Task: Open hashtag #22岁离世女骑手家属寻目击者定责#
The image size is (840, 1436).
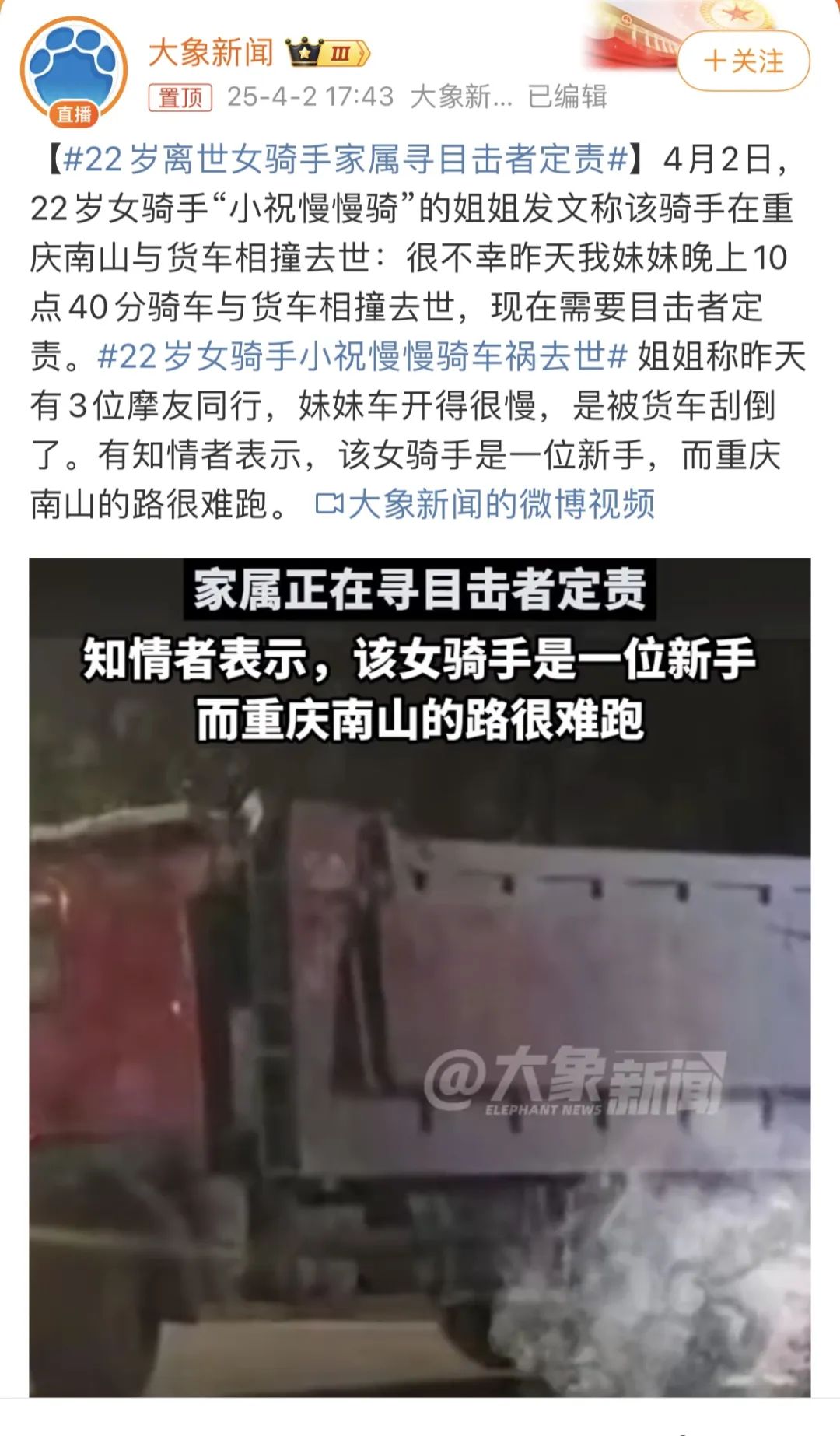Action: 344,159
